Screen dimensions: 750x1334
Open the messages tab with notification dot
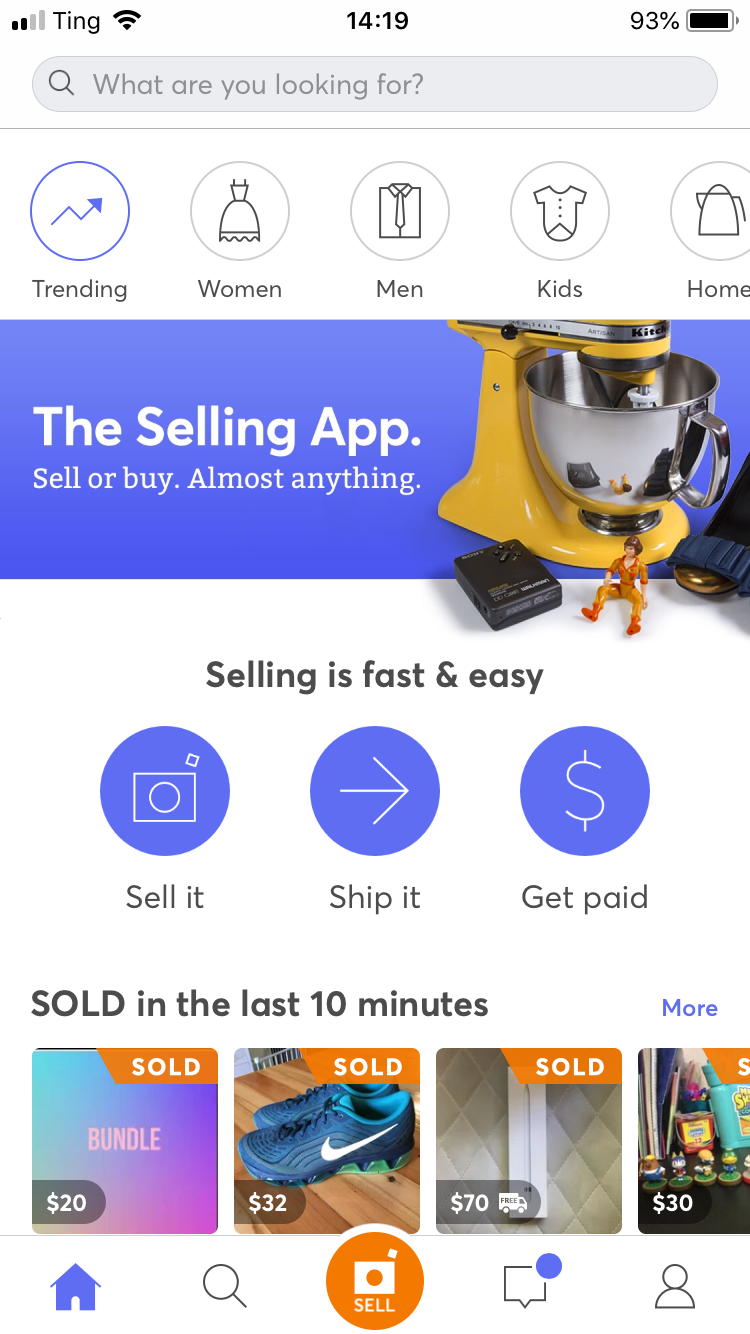[527, 1284]
